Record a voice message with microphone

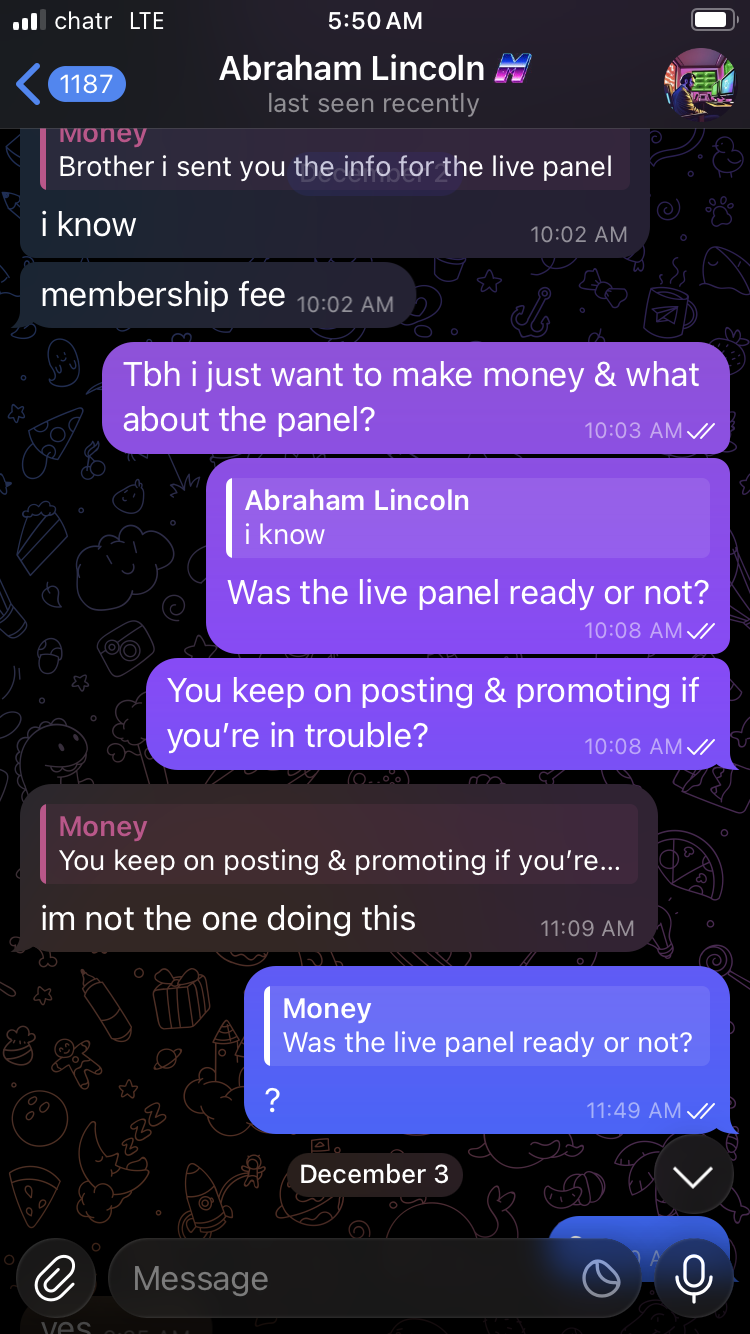pos(693,1278)
